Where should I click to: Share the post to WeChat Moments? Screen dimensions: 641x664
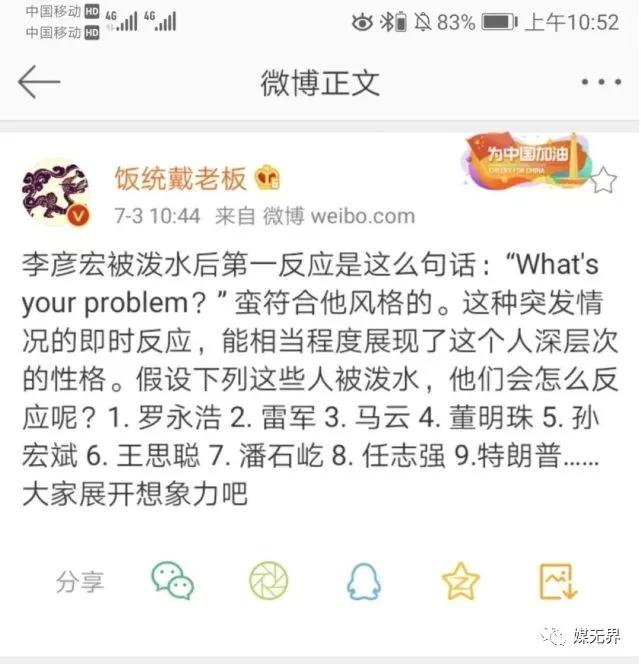pos(268,580)
